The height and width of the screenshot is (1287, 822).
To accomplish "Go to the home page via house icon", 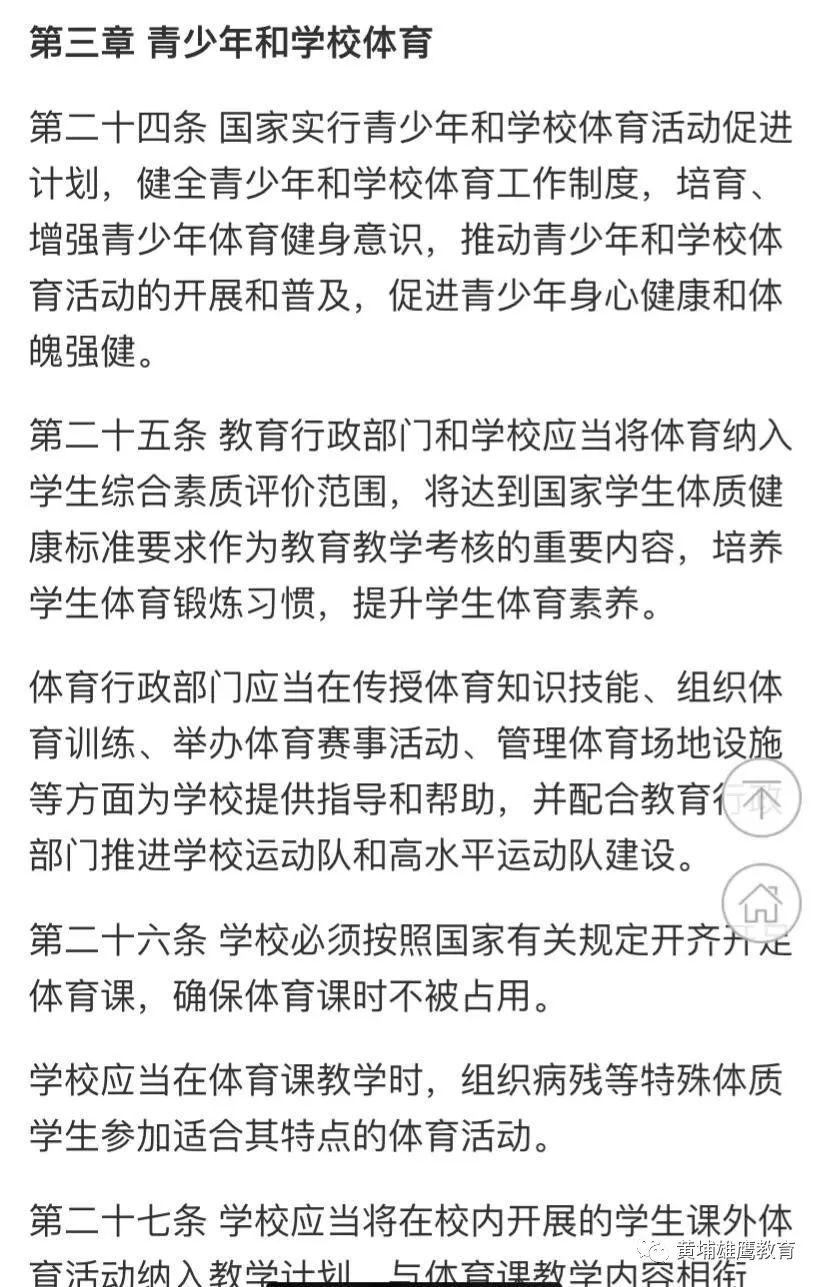I will click(x=762, y=903).
